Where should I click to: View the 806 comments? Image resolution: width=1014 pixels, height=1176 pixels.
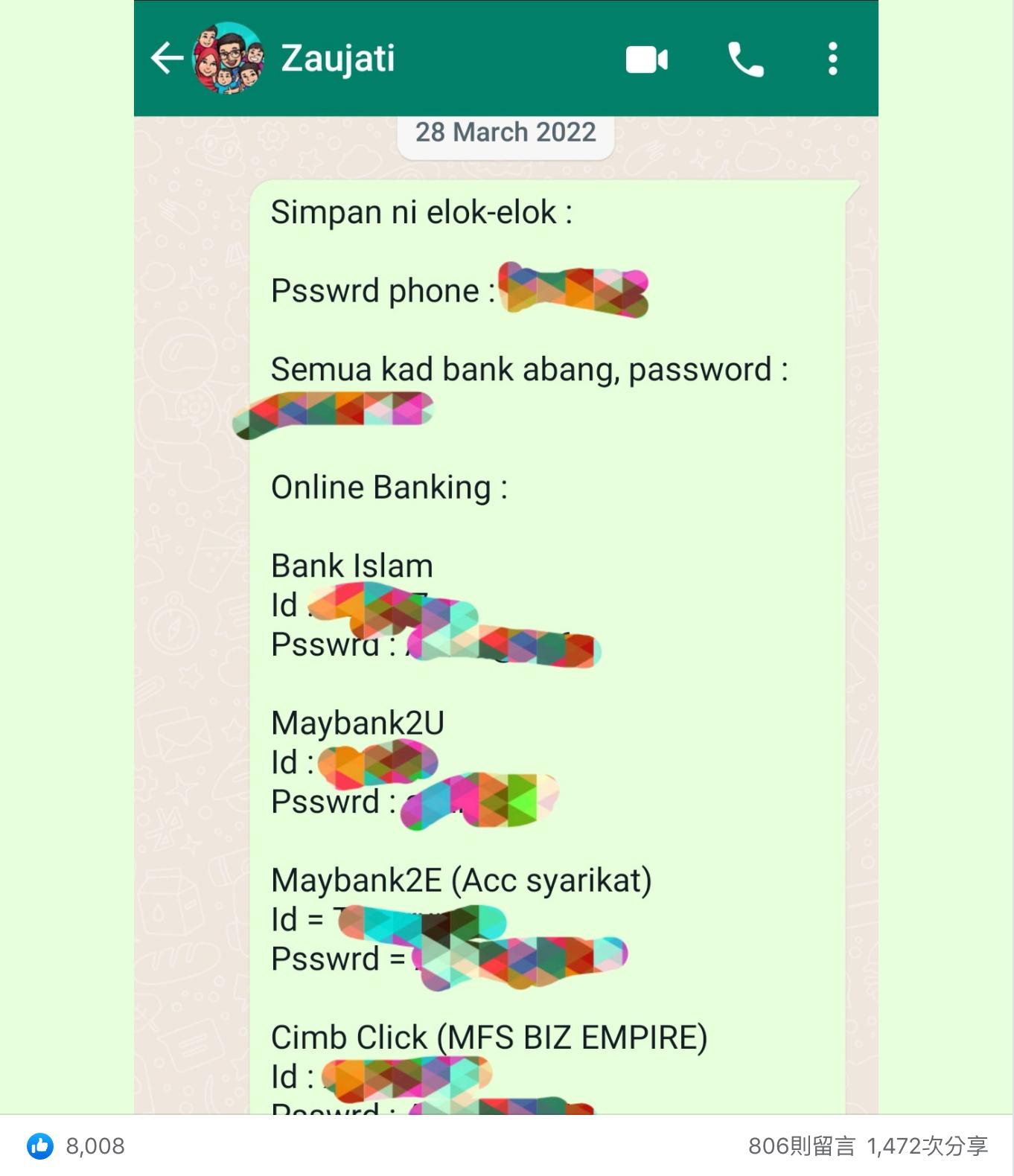click(801, 1146)
